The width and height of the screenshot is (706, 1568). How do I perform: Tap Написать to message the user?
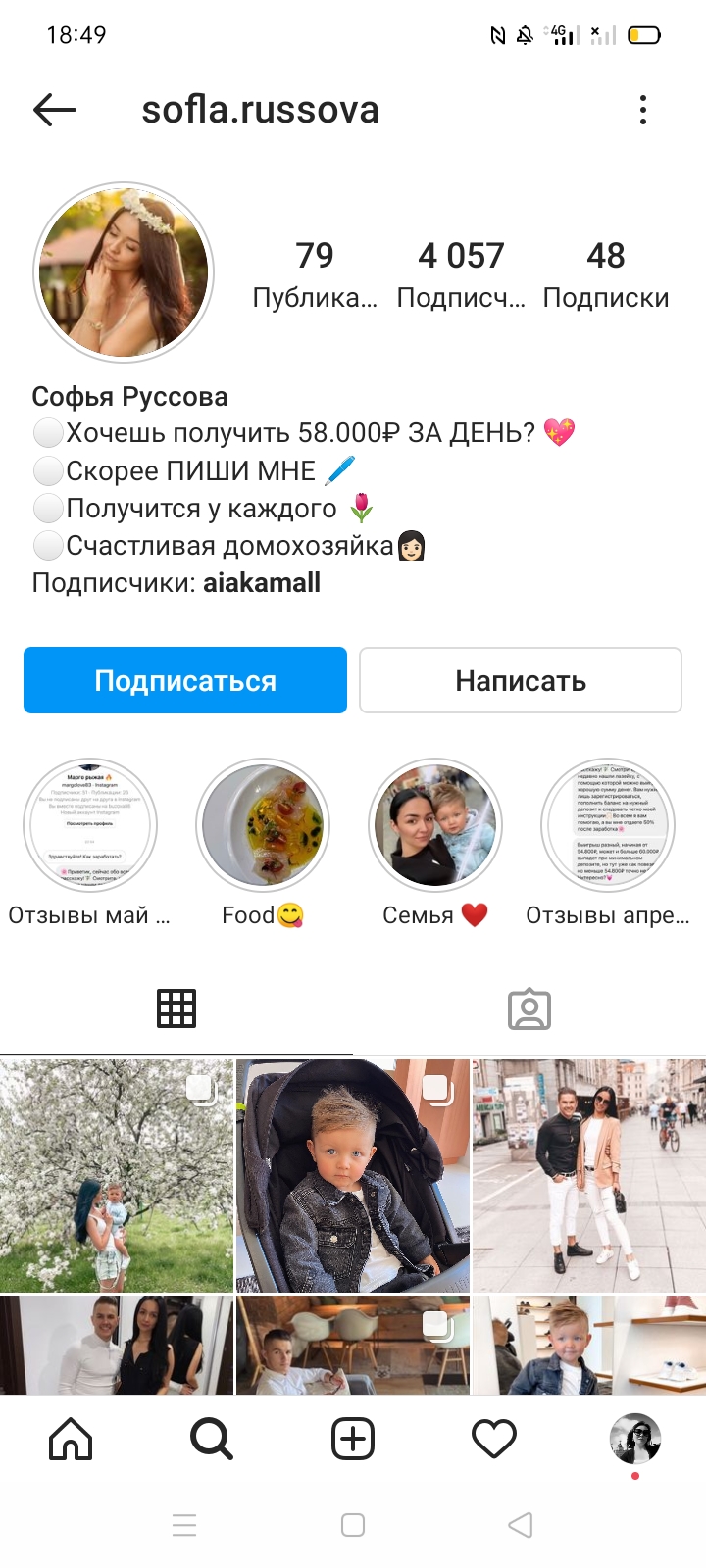521,680
